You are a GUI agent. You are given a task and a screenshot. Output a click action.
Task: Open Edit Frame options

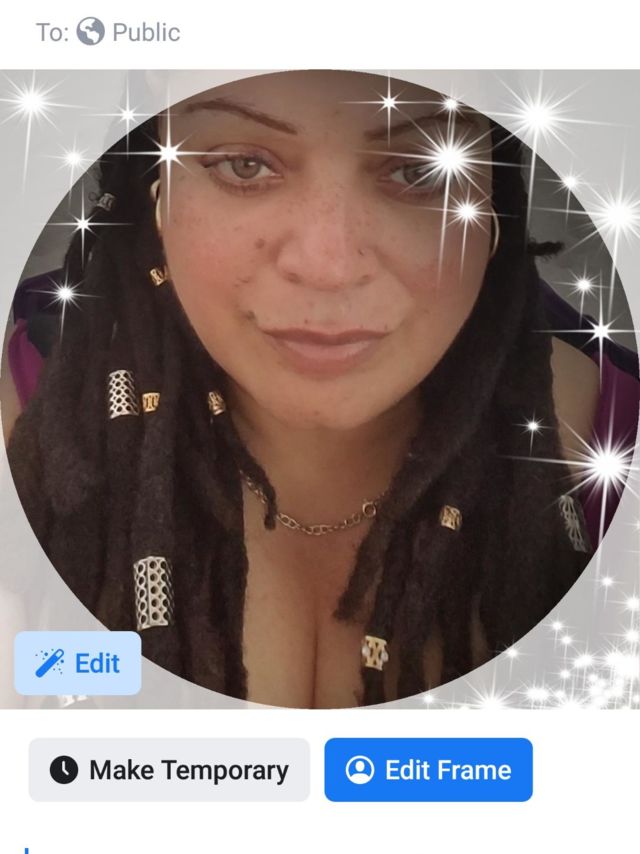coord(428,770)
